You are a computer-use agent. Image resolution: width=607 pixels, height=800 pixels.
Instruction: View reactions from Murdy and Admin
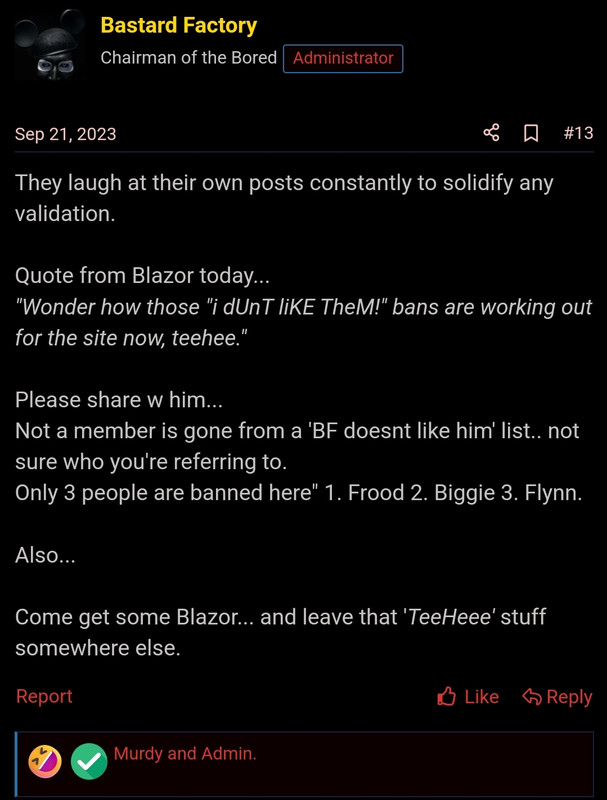(185, 754)
